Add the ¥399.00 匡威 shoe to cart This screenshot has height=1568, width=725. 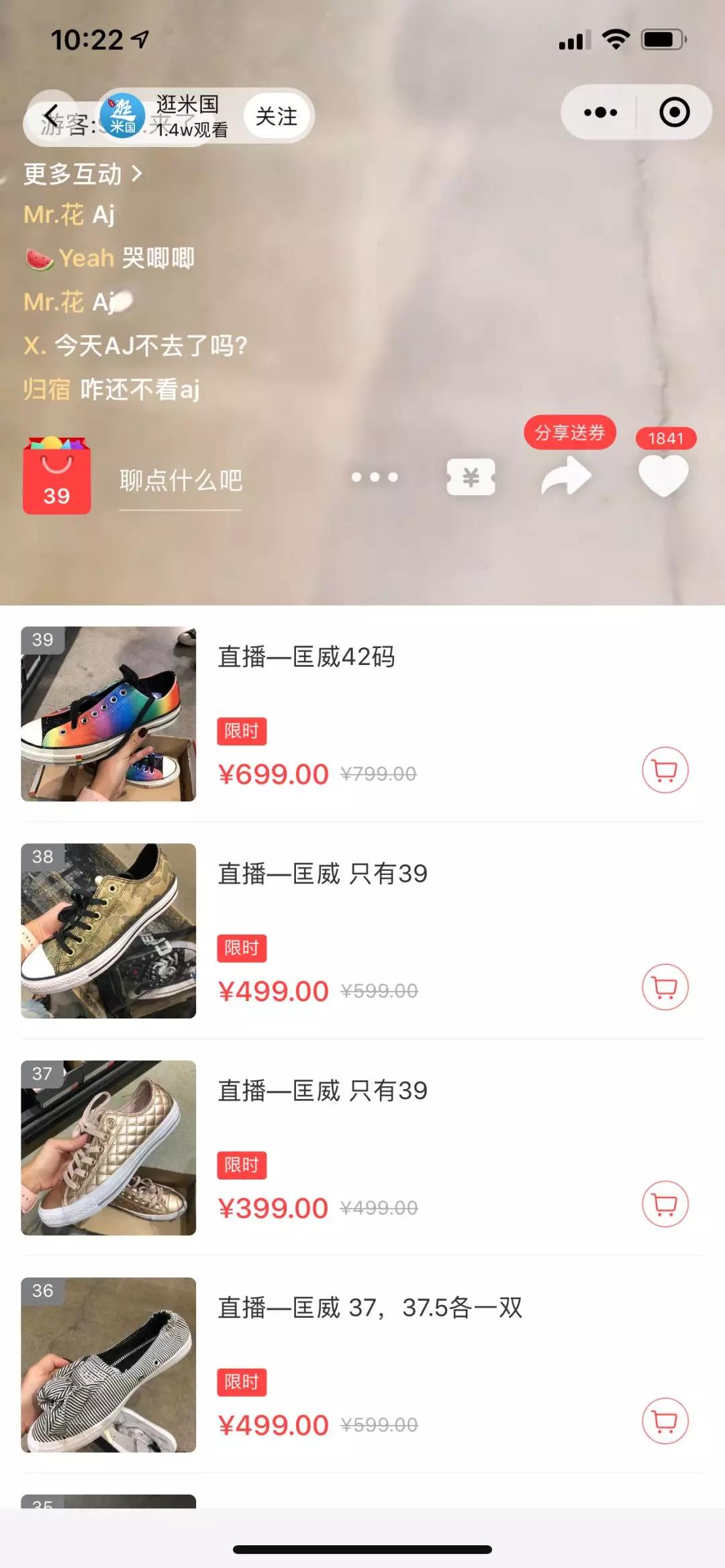coord(665,1204)
